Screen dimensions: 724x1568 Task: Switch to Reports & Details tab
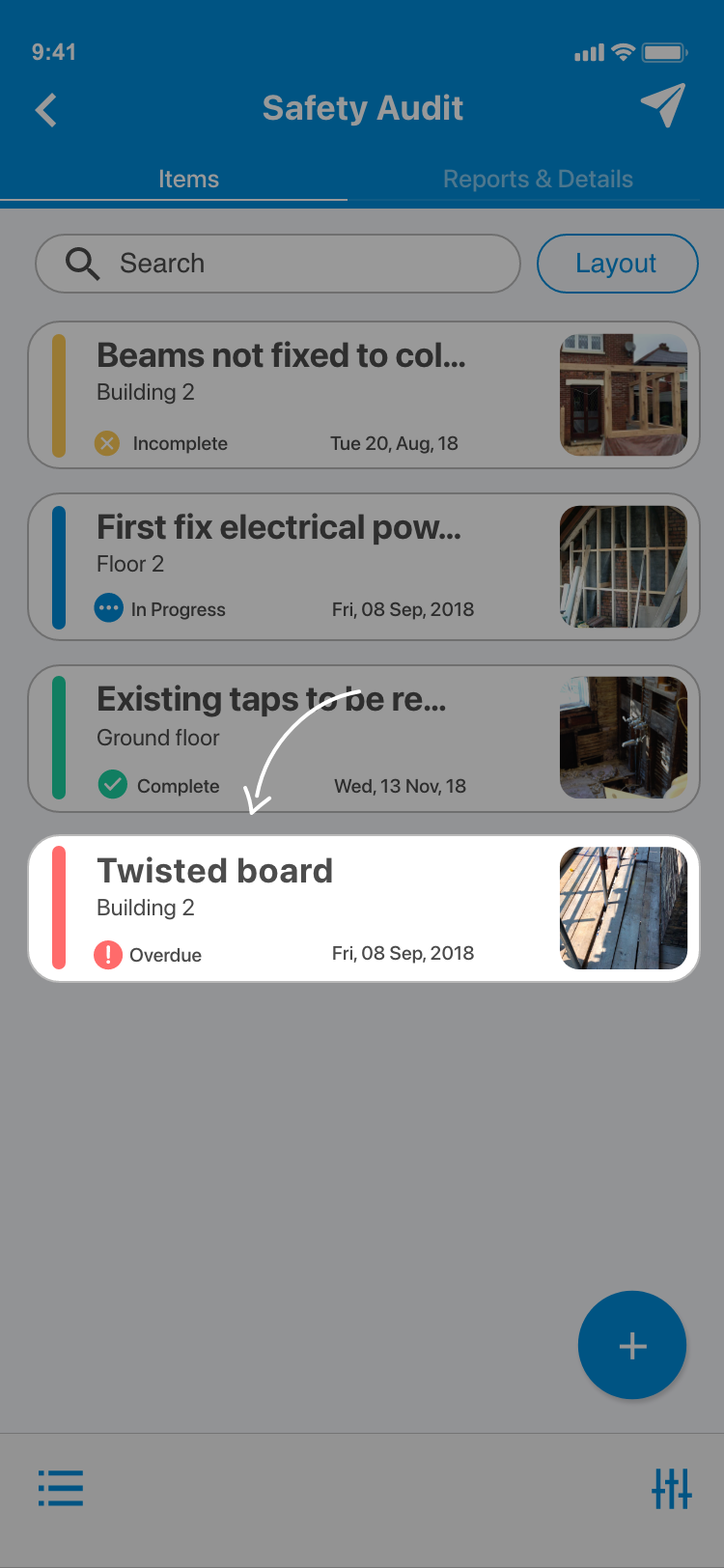(x=538, y=180)
